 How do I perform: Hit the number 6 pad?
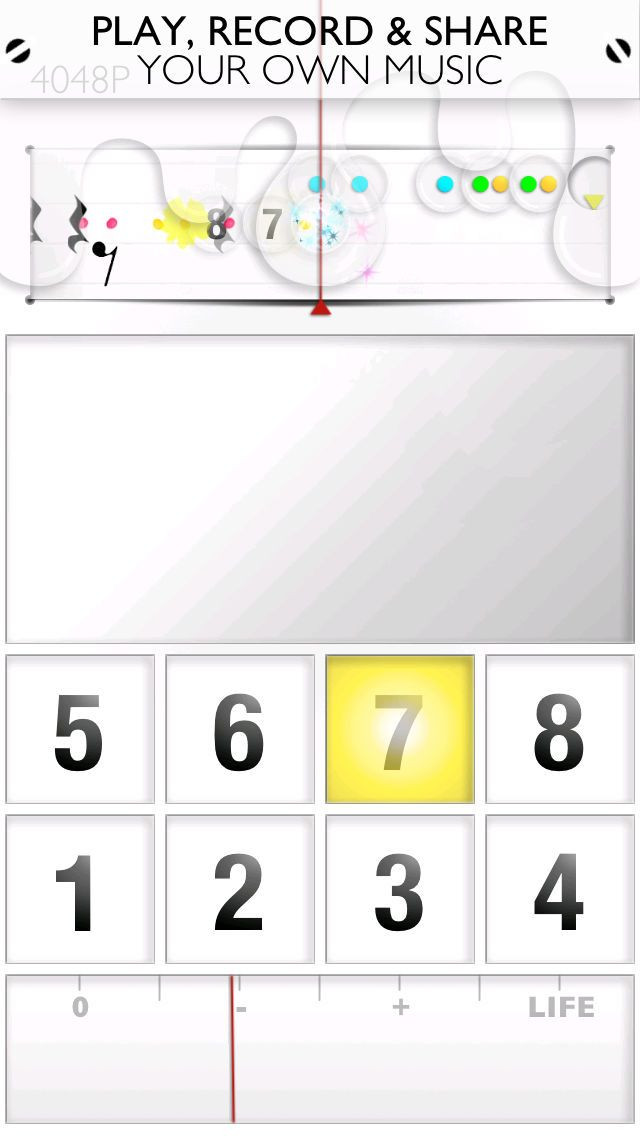coord(240,729)
